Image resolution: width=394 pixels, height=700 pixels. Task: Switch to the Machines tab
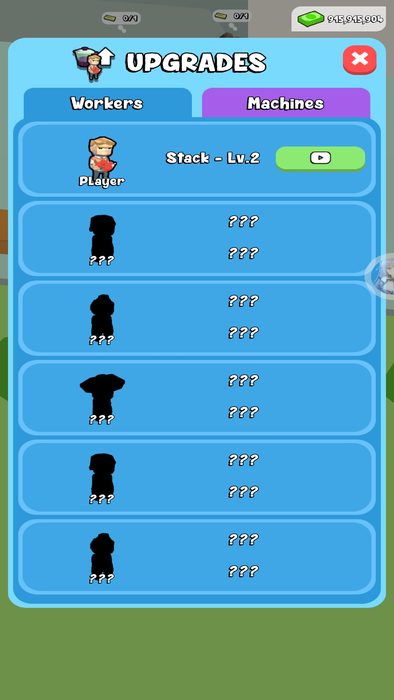286,103
